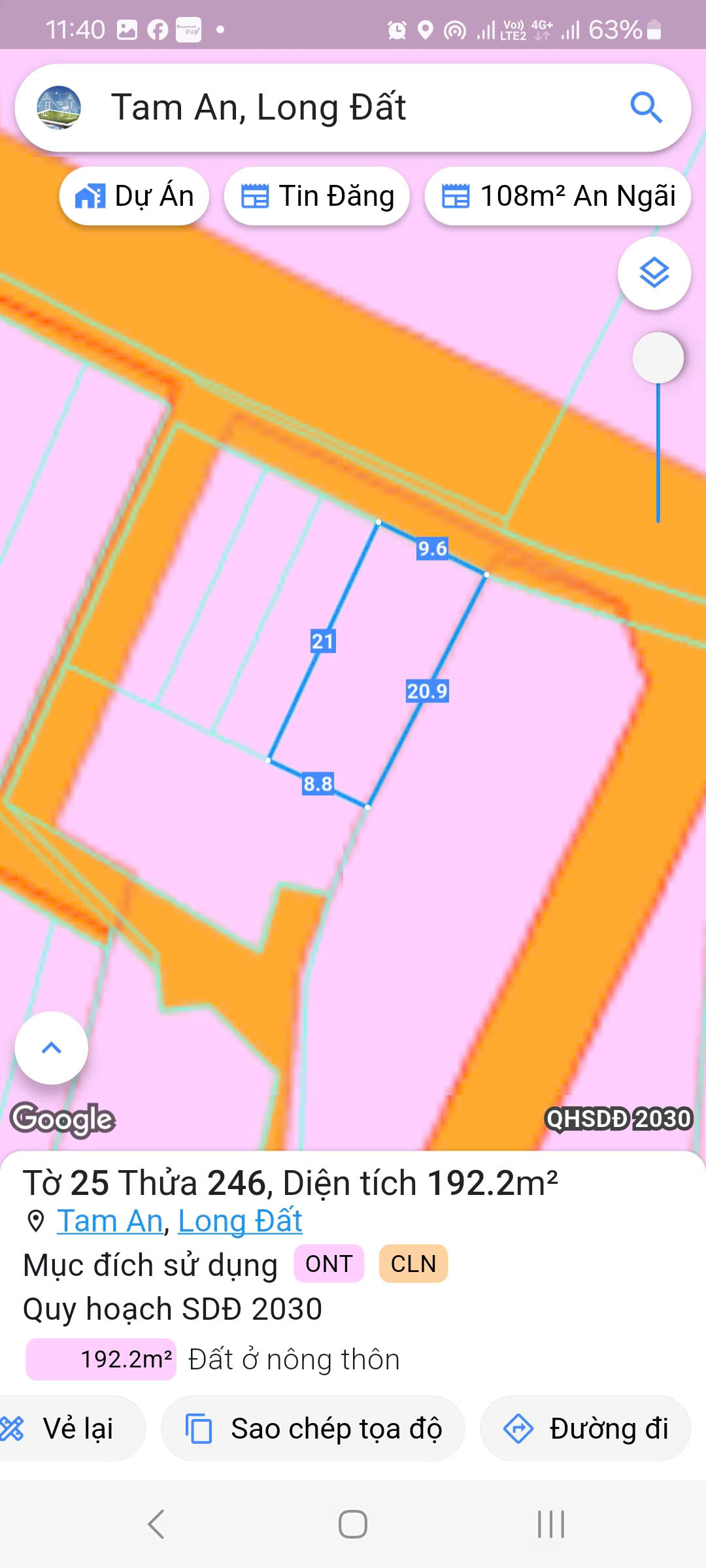Screen dimensions: 706x1568
Task: Open the profile avatar in search bar
Action: coord(59,107)
